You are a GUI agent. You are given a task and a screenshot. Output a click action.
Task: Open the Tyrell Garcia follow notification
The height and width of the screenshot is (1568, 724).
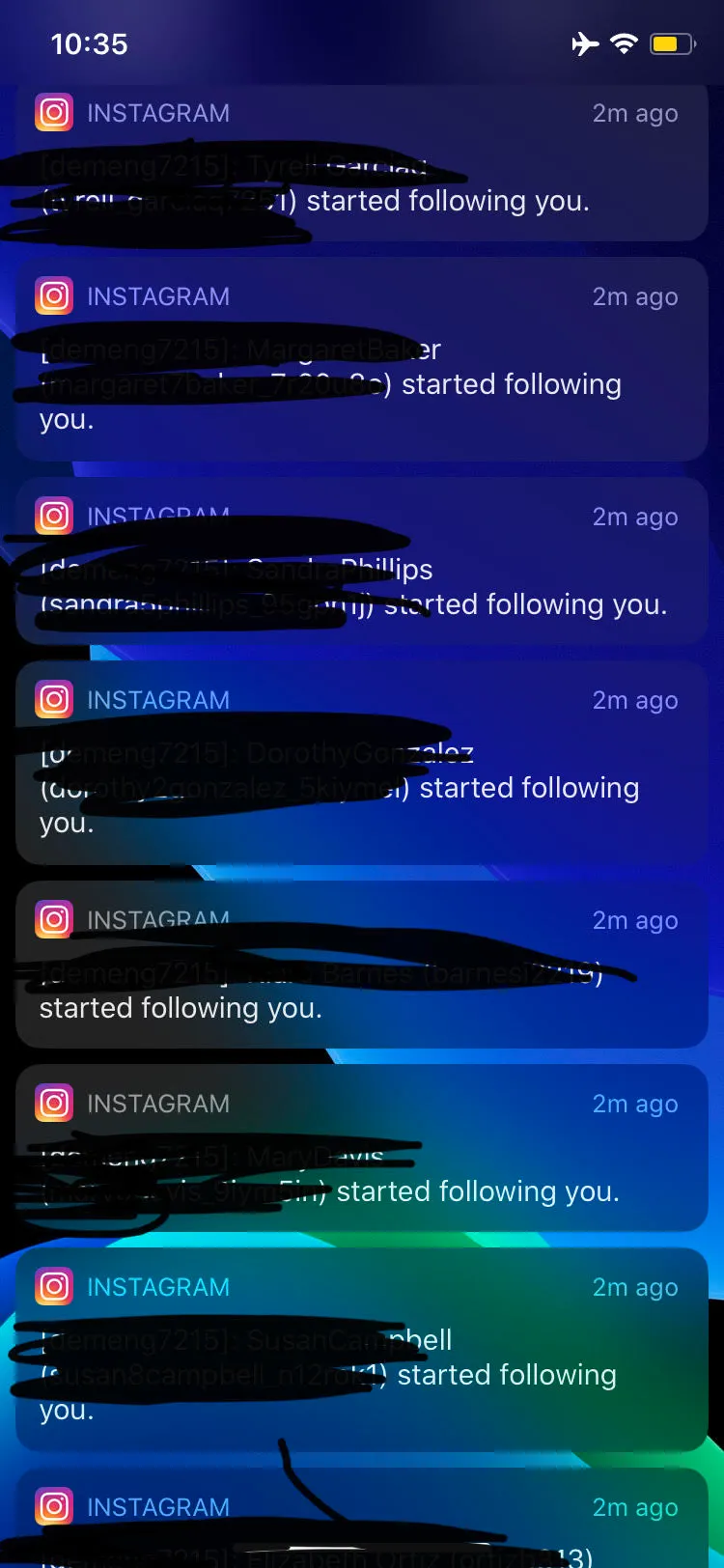(x=362, y=162)
